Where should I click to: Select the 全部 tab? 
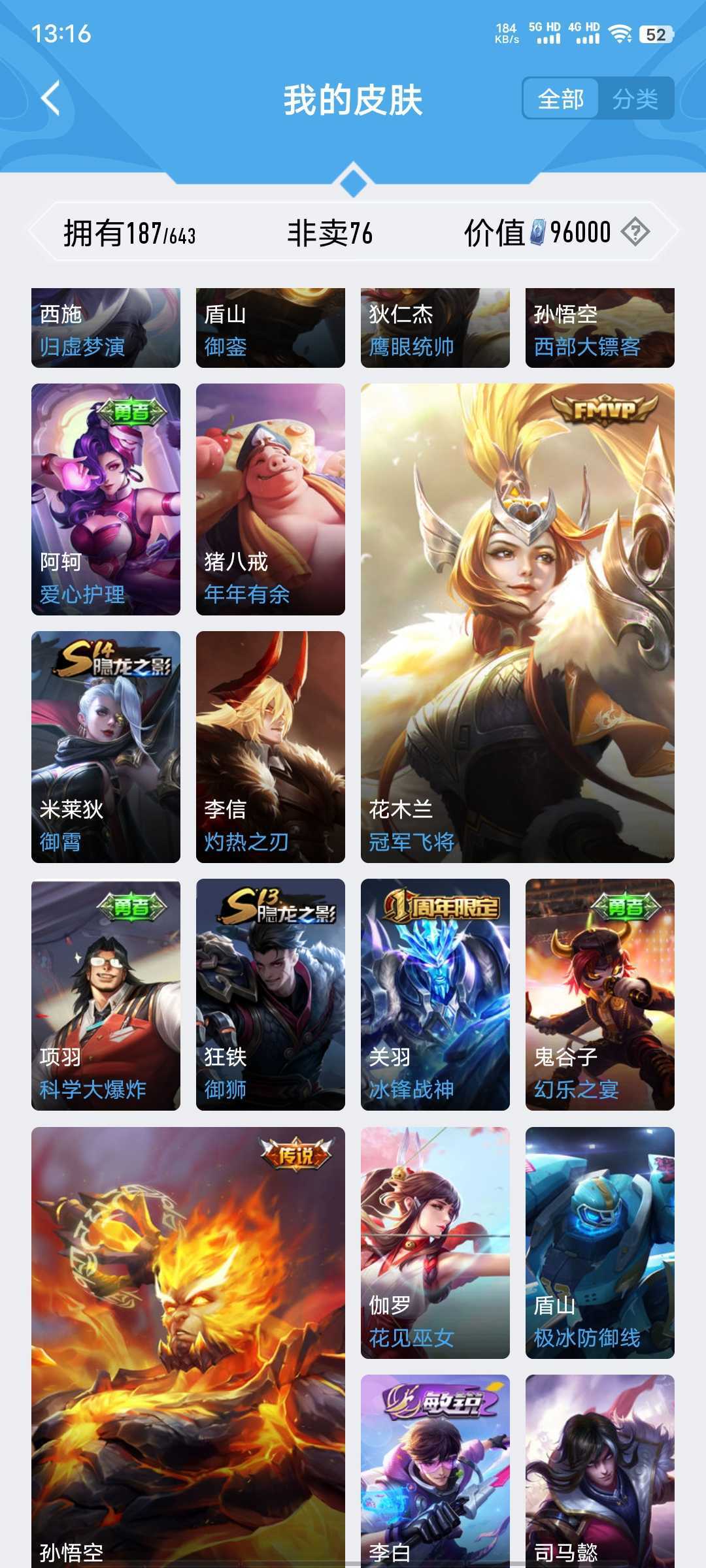pyautogui.click(x=561, y=99)
